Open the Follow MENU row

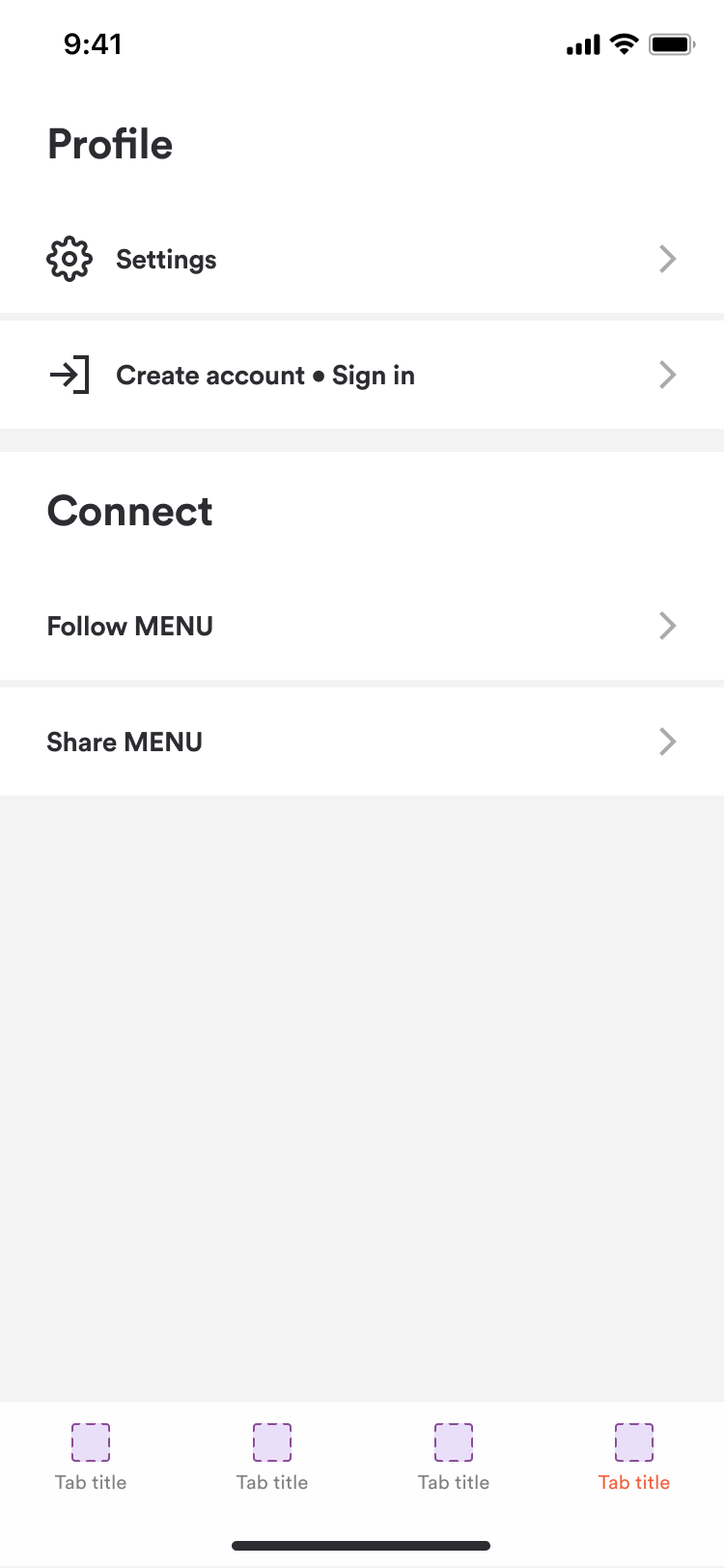point(362,626)
